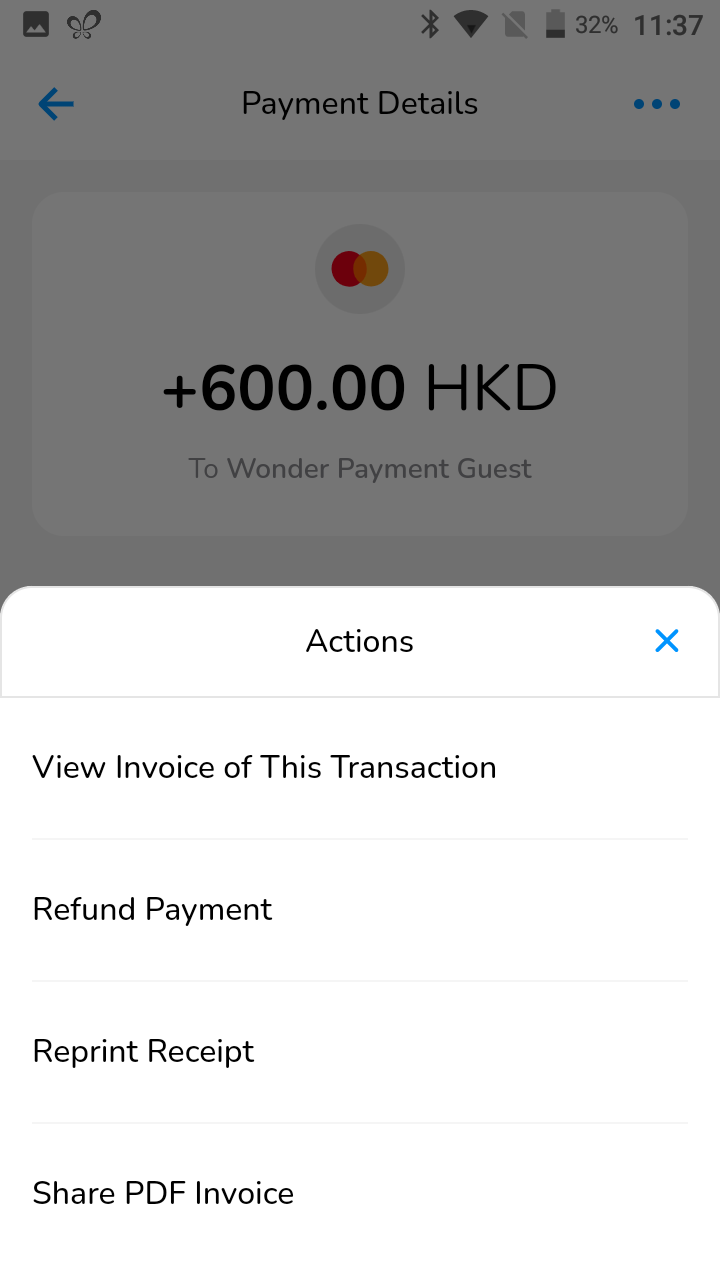Select Refund Payment
This screenshot has height=1280, width=720.
point(360,910)
